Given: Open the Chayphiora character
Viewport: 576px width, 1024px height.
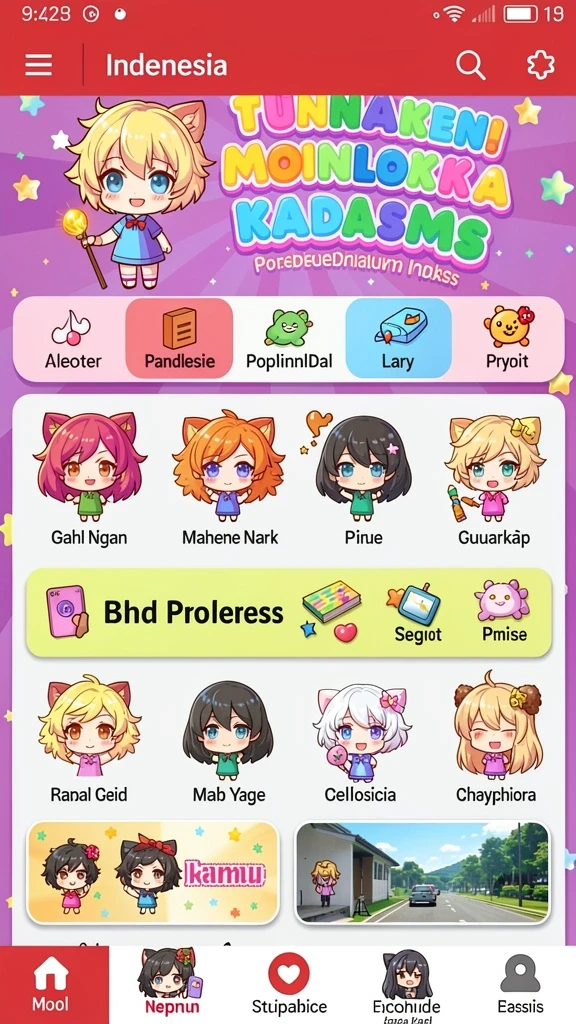Looking at the screenshot, I should (x=496, y=741).
